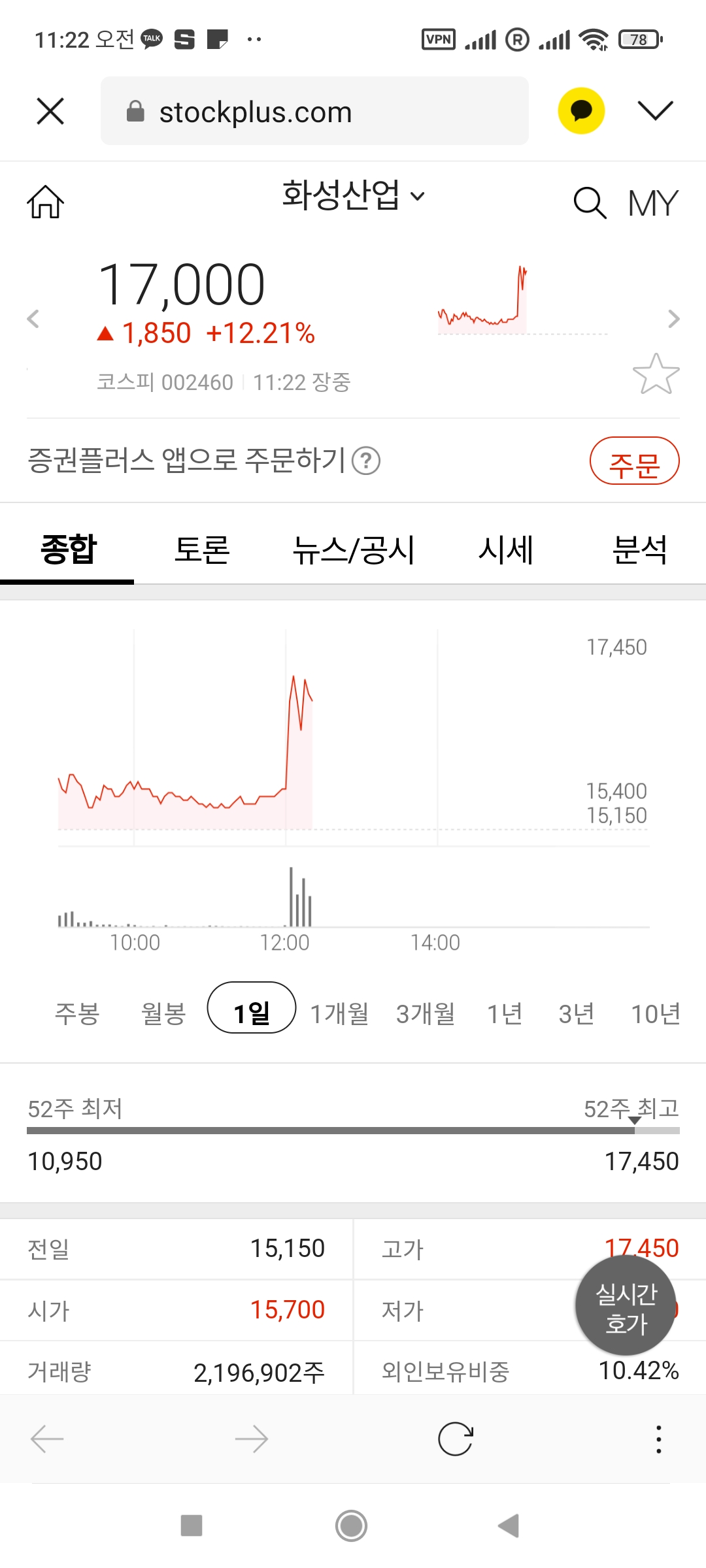This screenshot has height=1568, width=706.
Task: Switch to the 뉴스/공시 tab
Action: click(354, 549)
